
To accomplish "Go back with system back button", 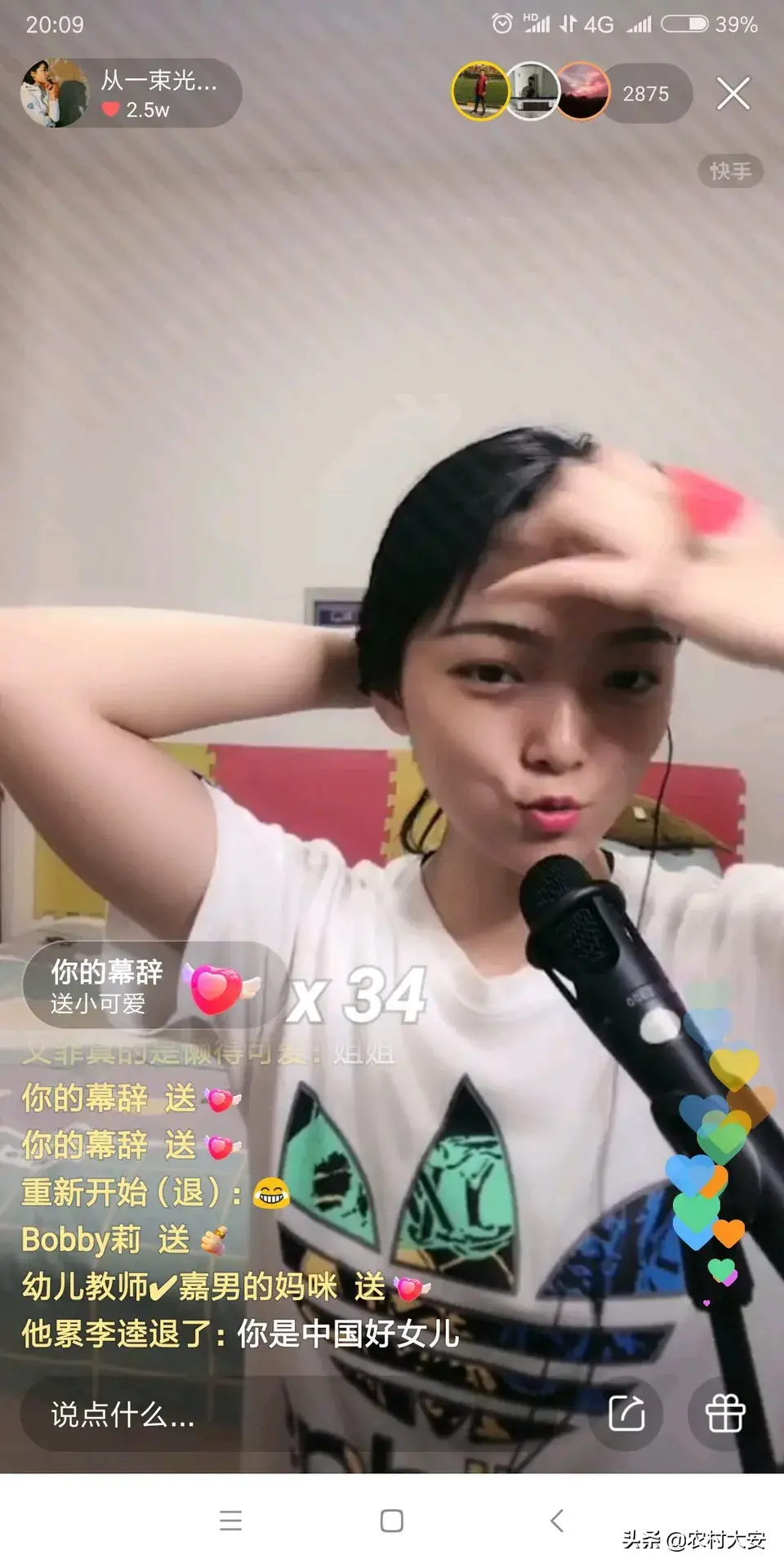I will (557, 1521).
